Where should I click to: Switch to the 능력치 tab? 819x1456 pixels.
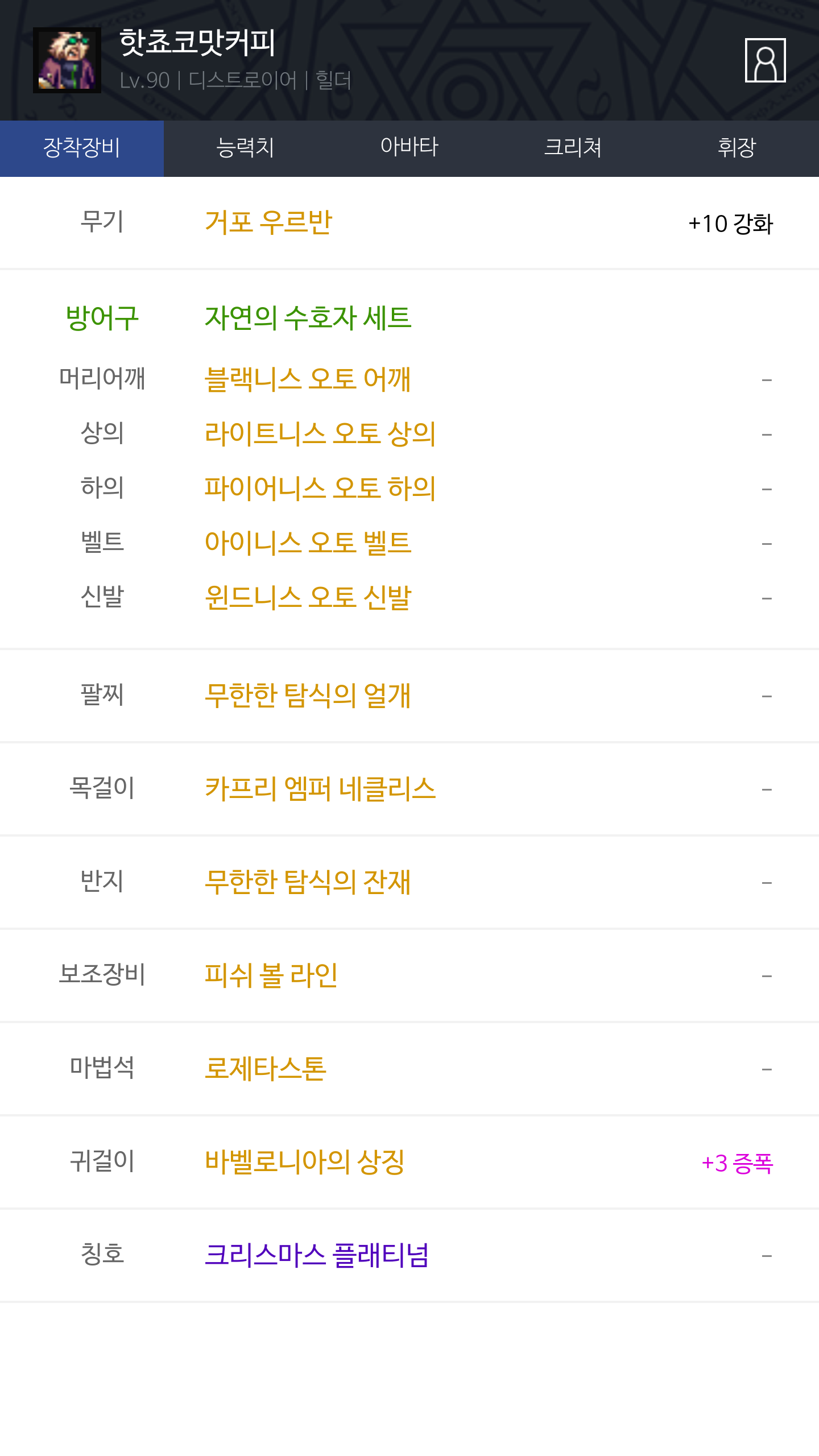pos(246,148)
